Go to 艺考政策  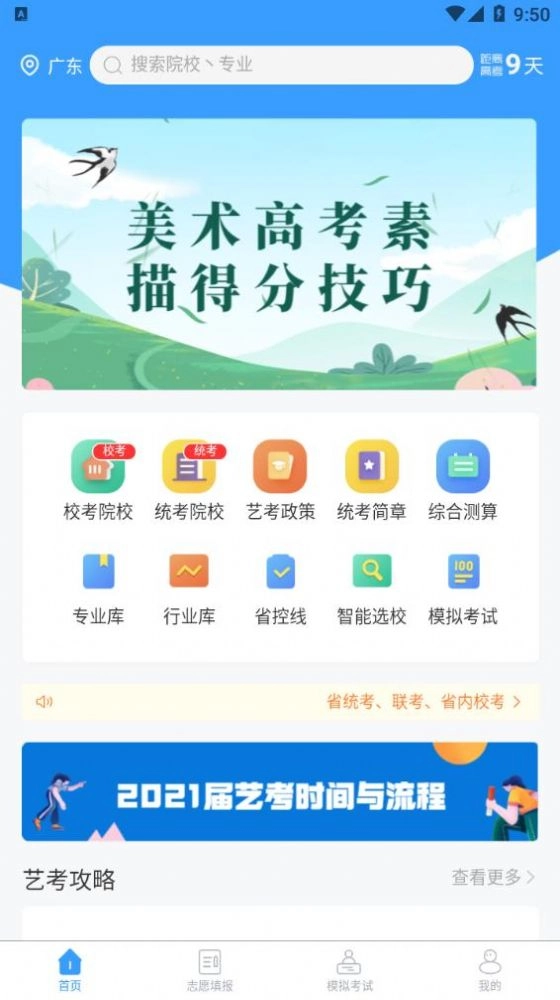click(x=281, y=480)
